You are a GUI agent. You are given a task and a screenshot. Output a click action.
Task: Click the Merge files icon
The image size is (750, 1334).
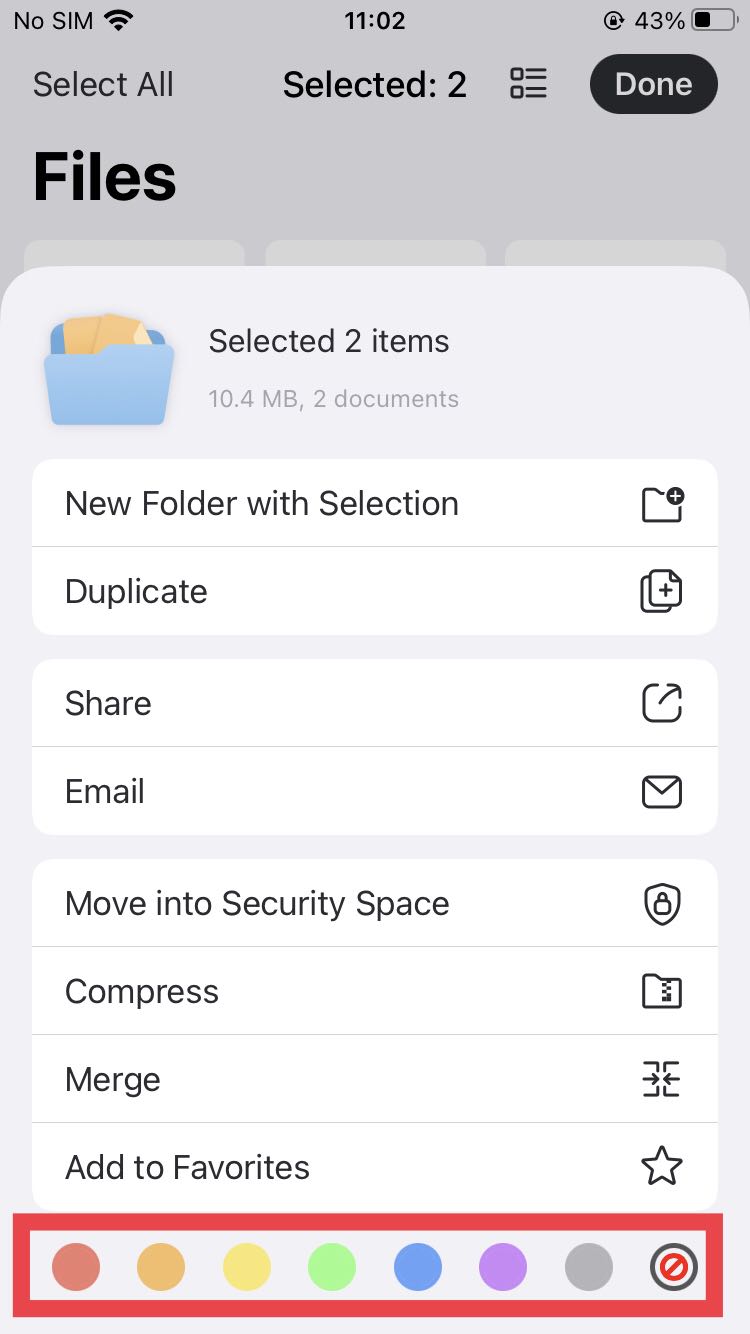tap(661, 1079)
